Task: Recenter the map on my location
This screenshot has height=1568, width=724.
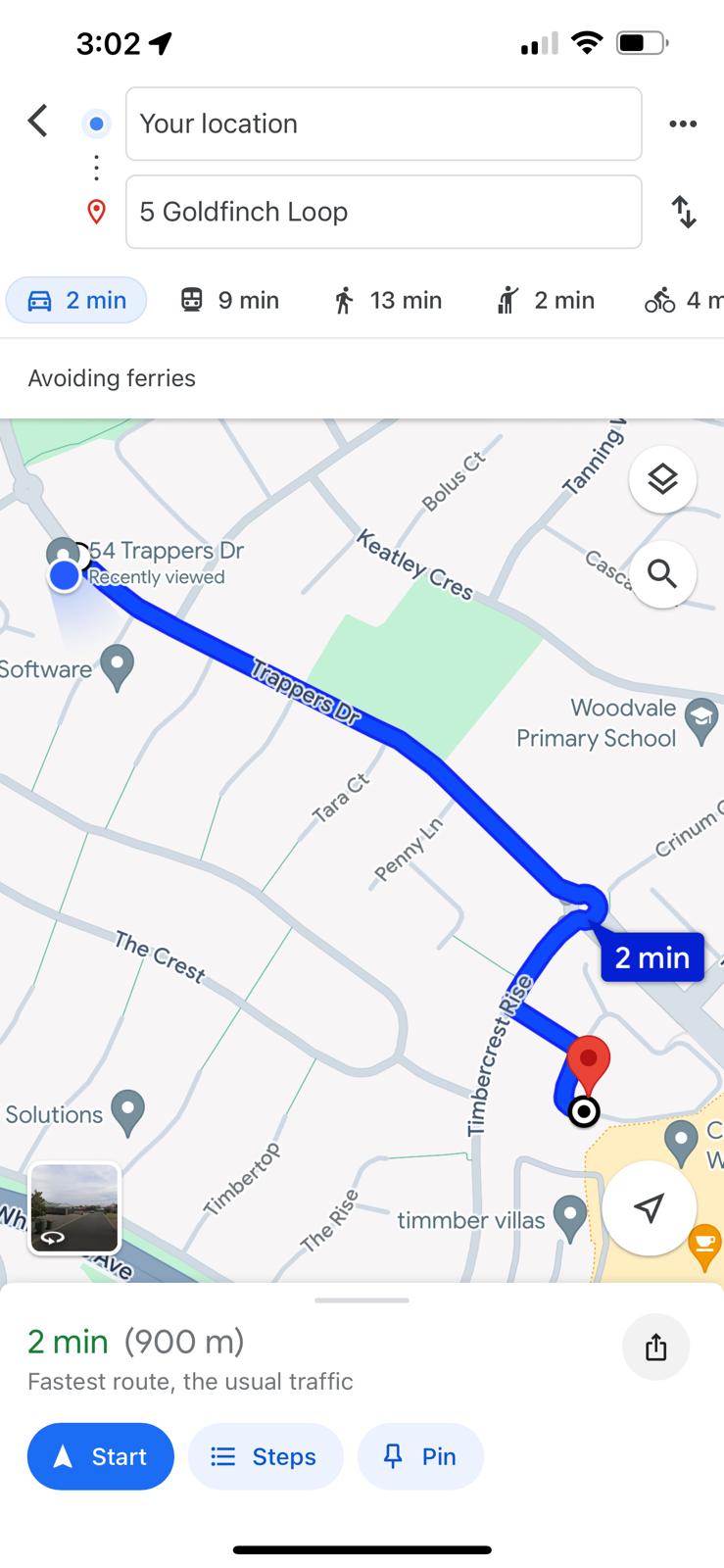Action: [x=649, y=1207]
